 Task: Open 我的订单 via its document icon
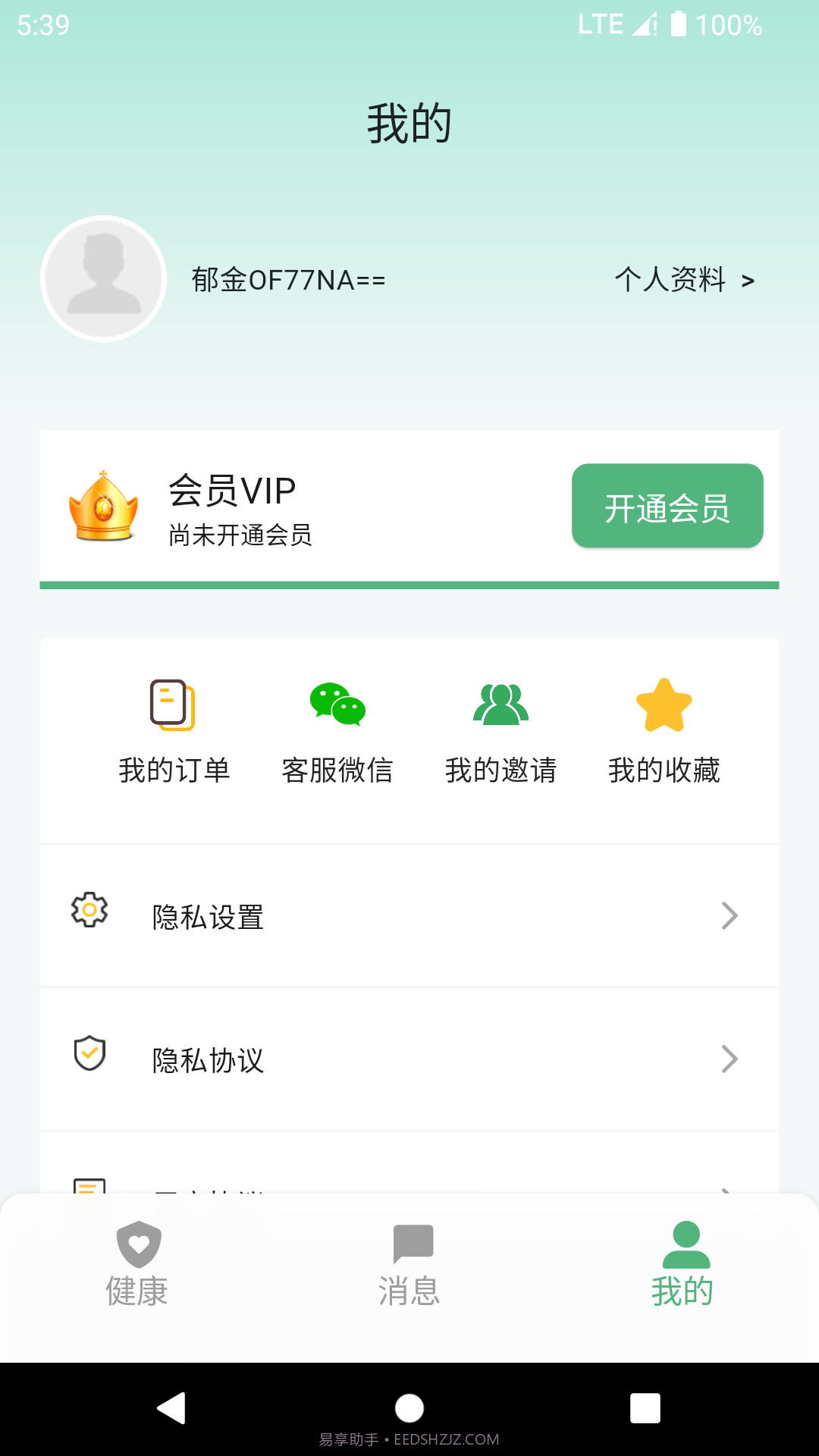173,705
